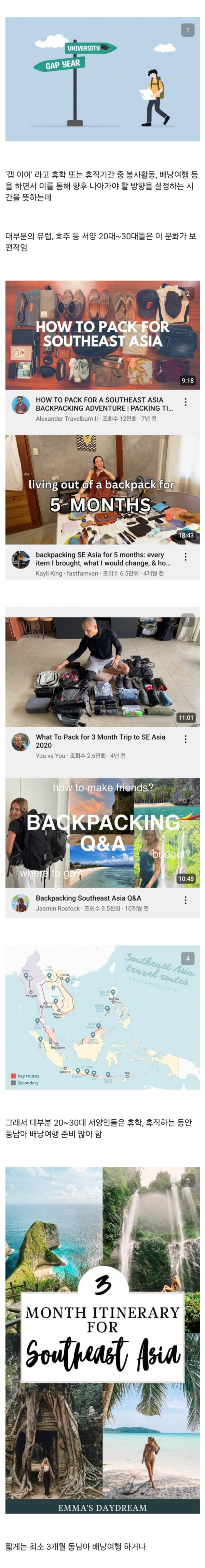Open the image of Southeast Asia packing videos

(102, 429)
